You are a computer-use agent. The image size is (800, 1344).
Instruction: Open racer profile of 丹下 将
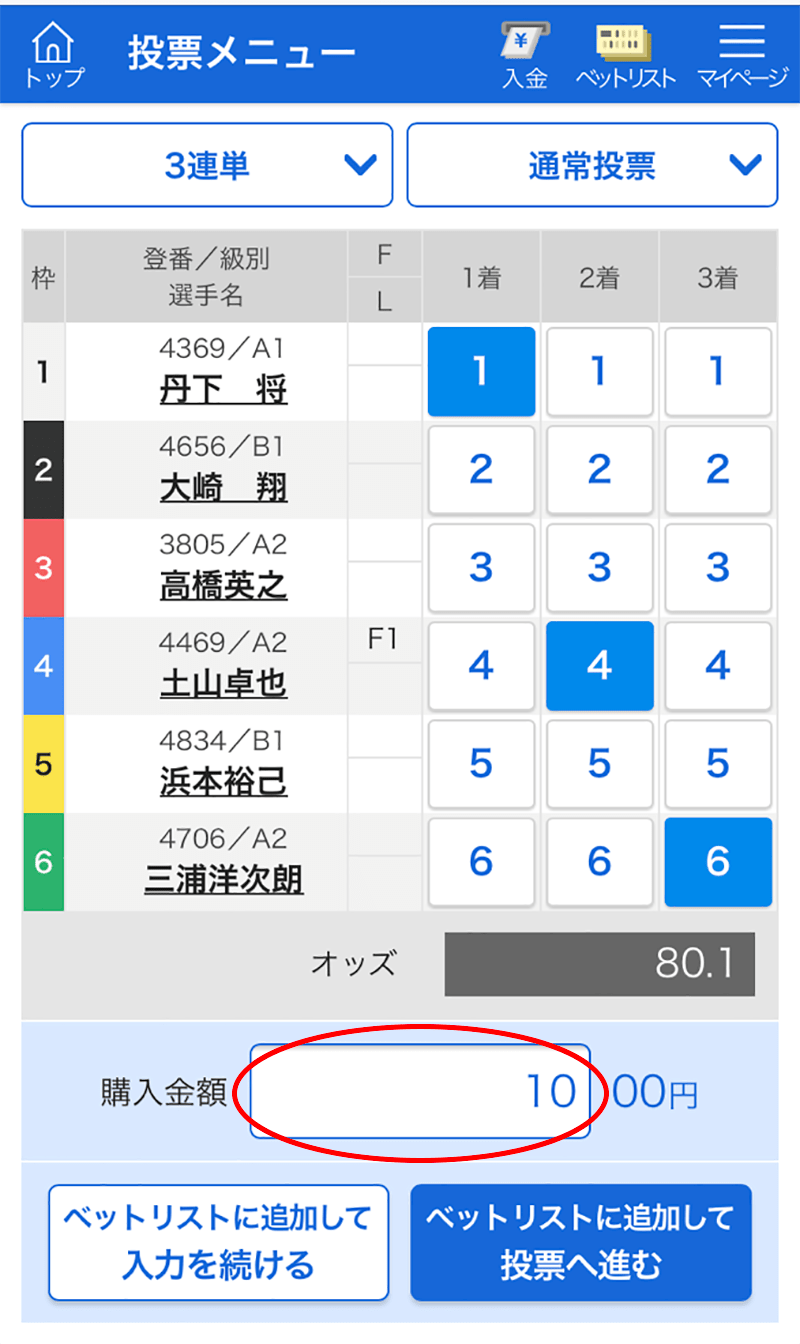(x=224, y=390)
